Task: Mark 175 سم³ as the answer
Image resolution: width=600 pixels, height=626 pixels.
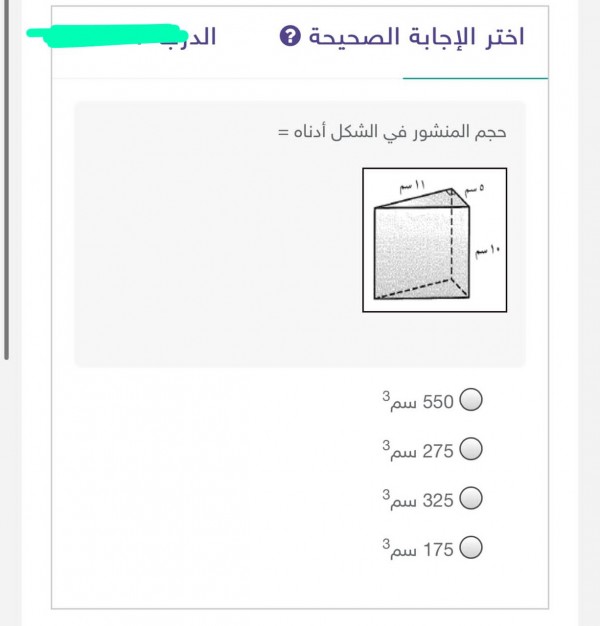Action: 470,548
